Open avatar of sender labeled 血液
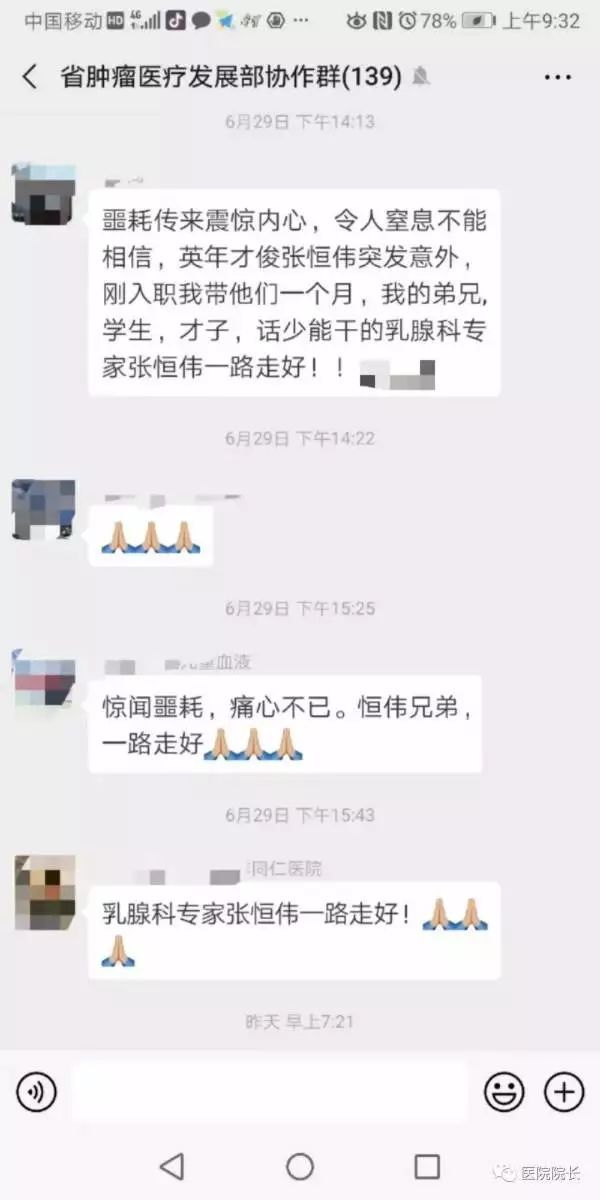 (44, 681)
